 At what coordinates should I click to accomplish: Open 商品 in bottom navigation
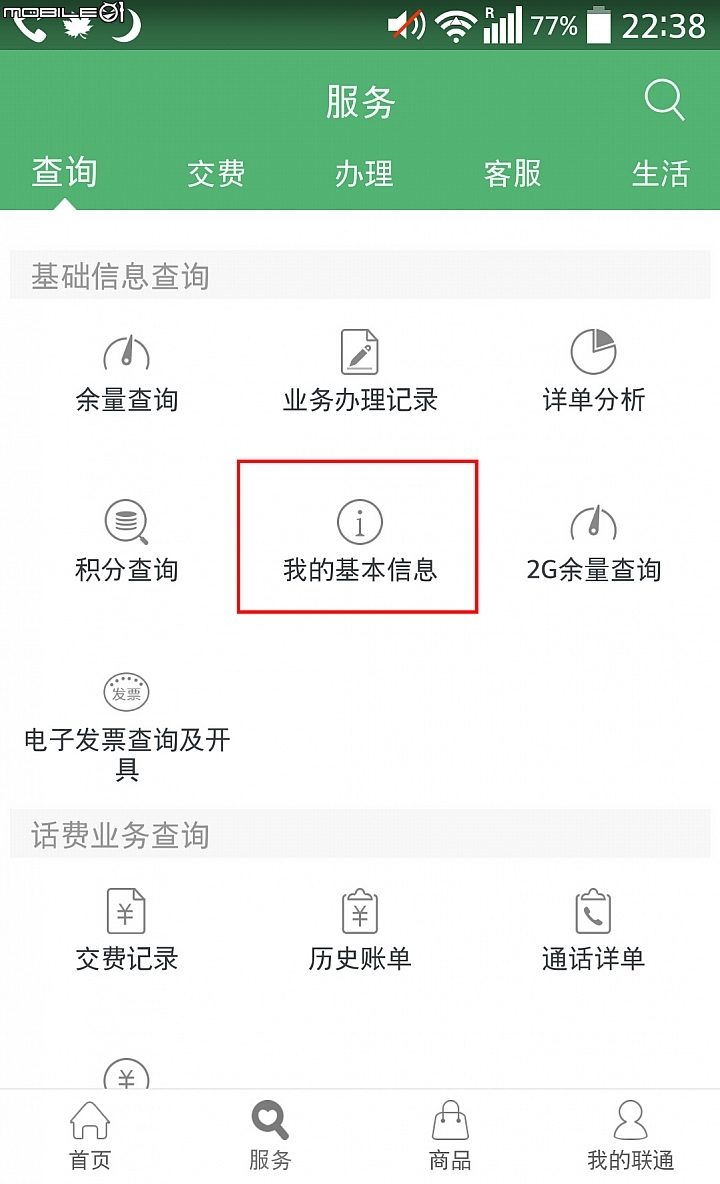point(450,1136)
